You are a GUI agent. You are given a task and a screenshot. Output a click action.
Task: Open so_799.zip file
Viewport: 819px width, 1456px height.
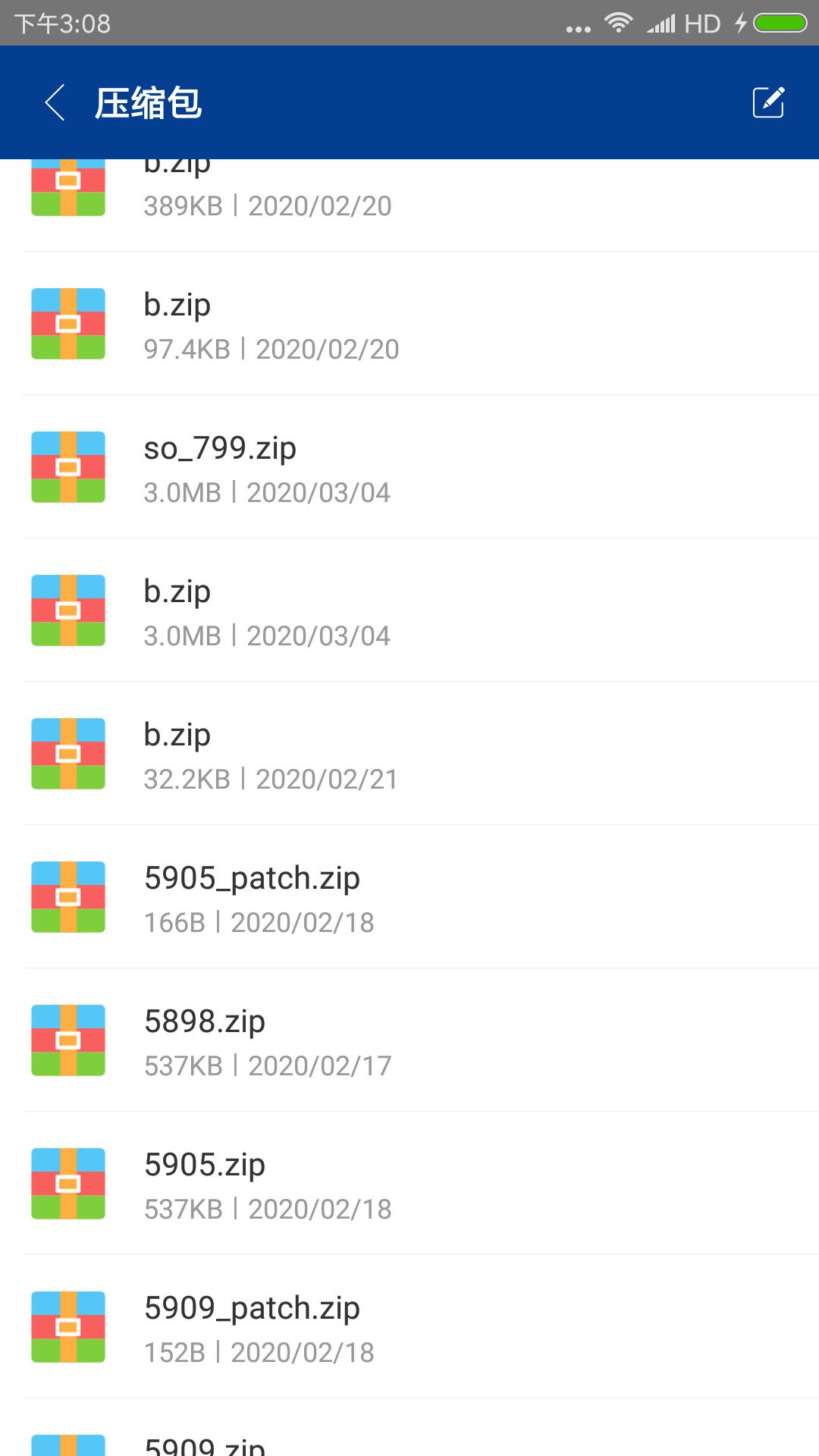(x=409, y=468)
